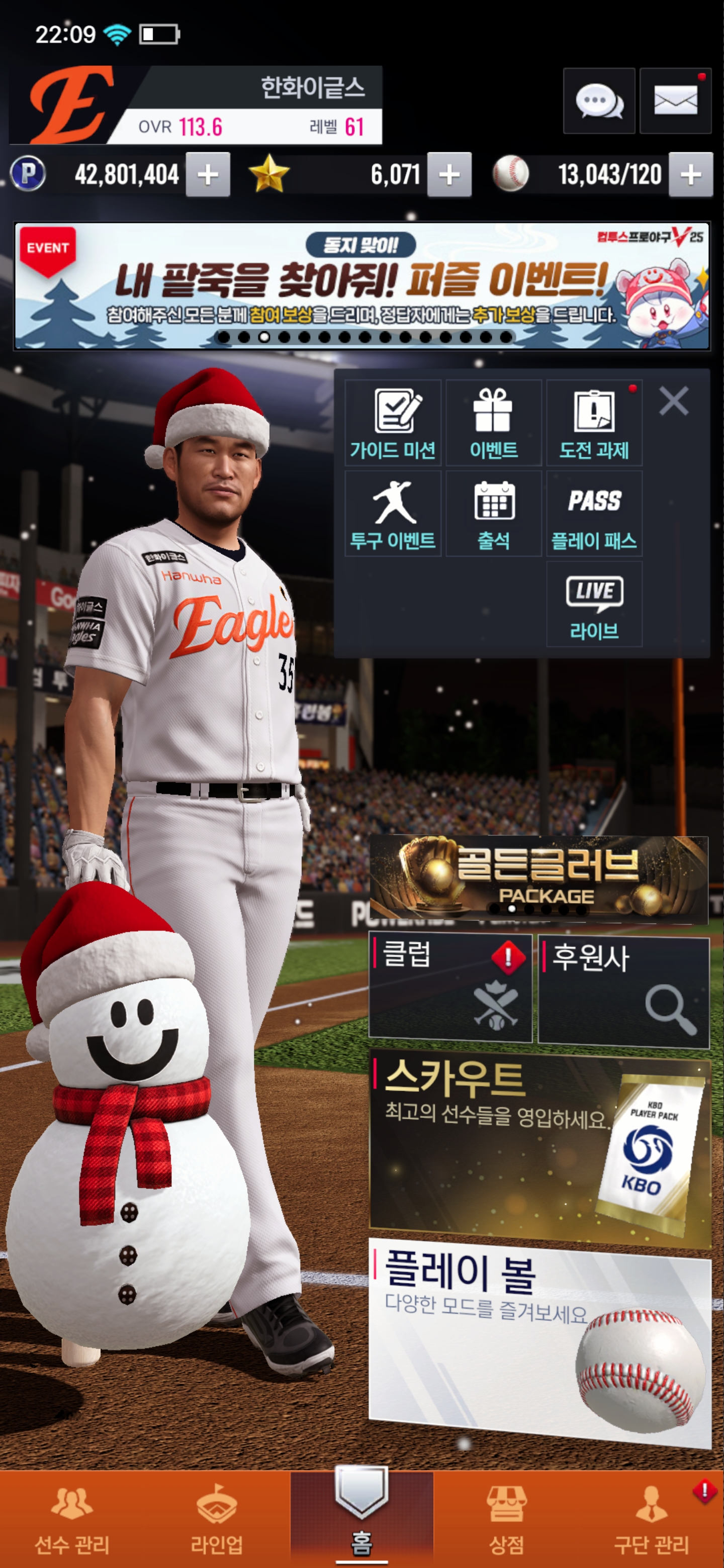This screenshot has height=1568, width=724.
Task: Open 도전 과제
Action: [x=594, y=423]
